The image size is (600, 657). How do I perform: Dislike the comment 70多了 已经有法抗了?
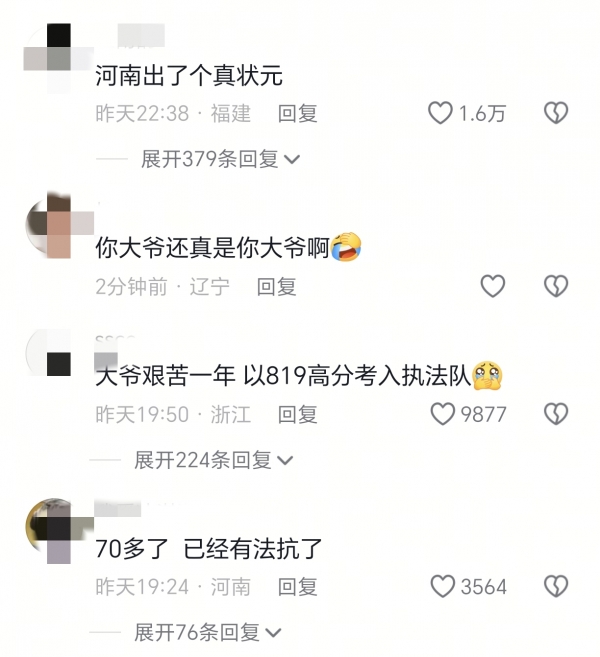point(555,586)
